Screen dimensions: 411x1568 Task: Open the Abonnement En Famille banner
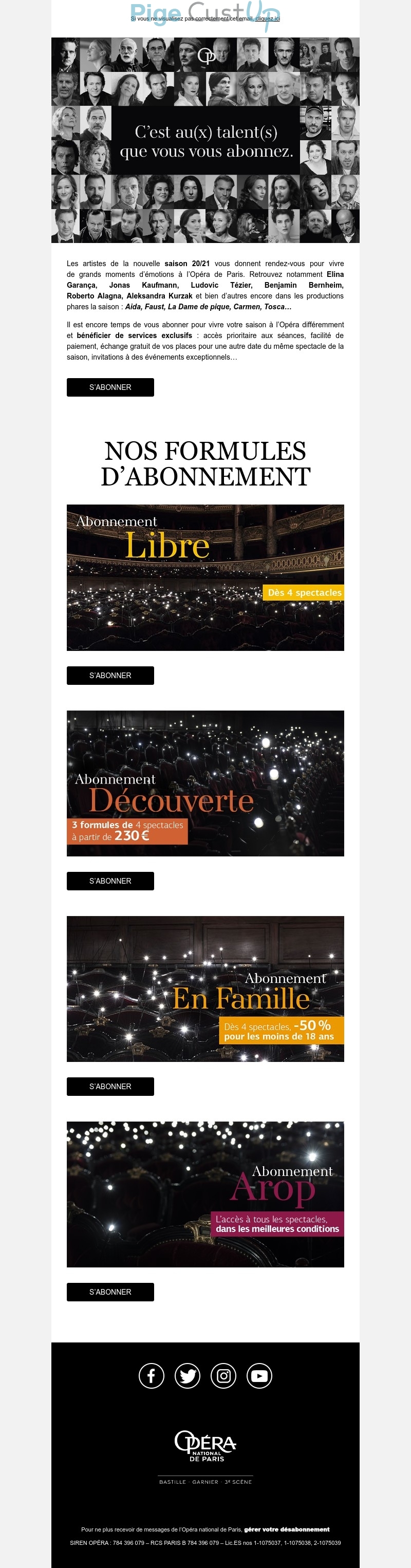205,988
